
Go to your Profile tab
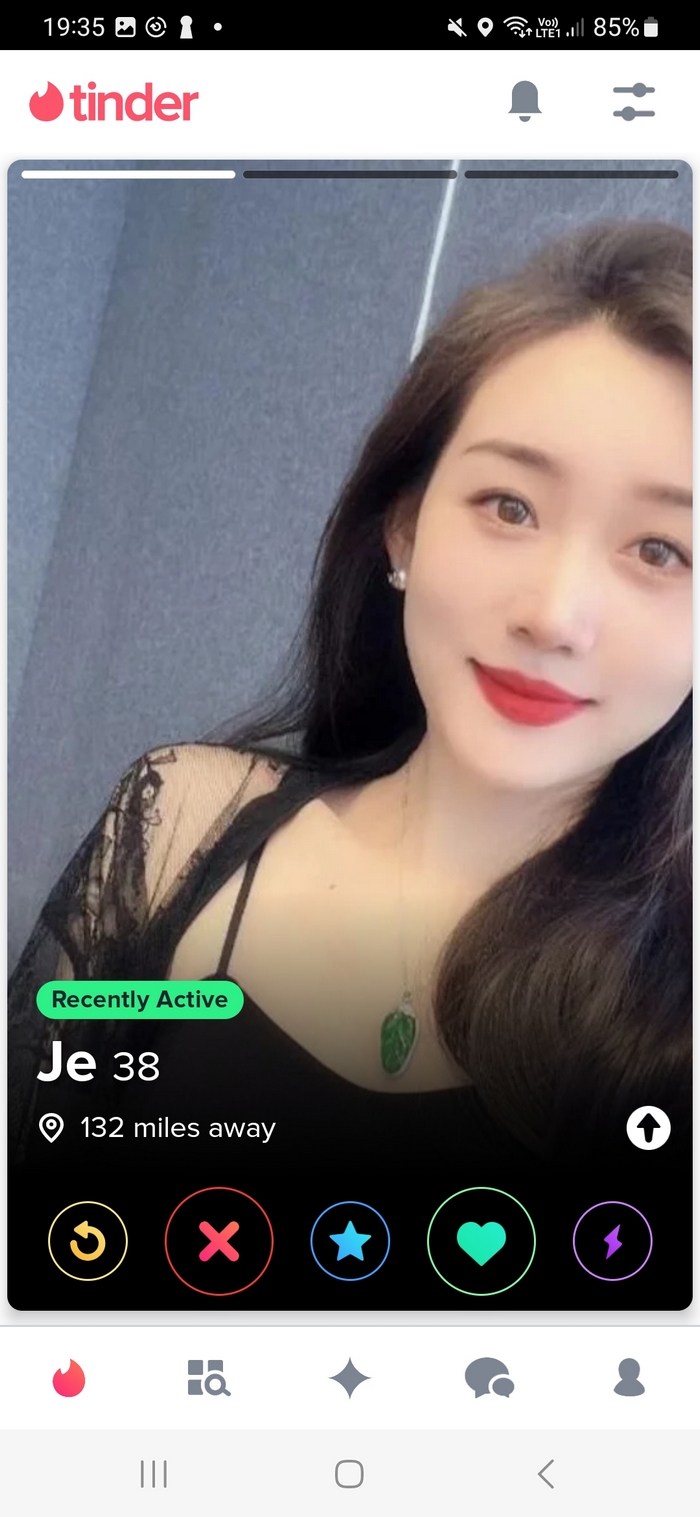pos(629,1378)
